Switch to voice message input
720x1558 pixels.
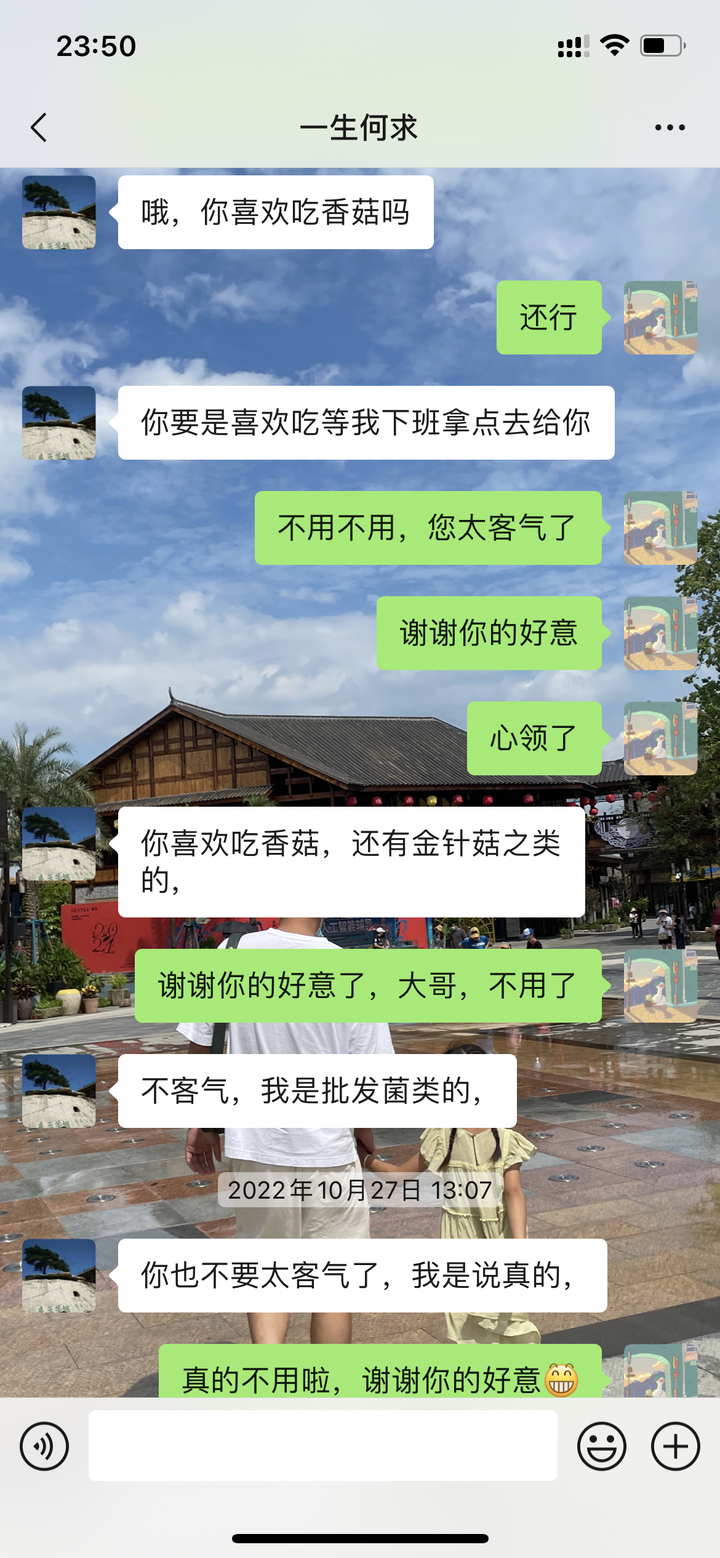(44, 1446)
